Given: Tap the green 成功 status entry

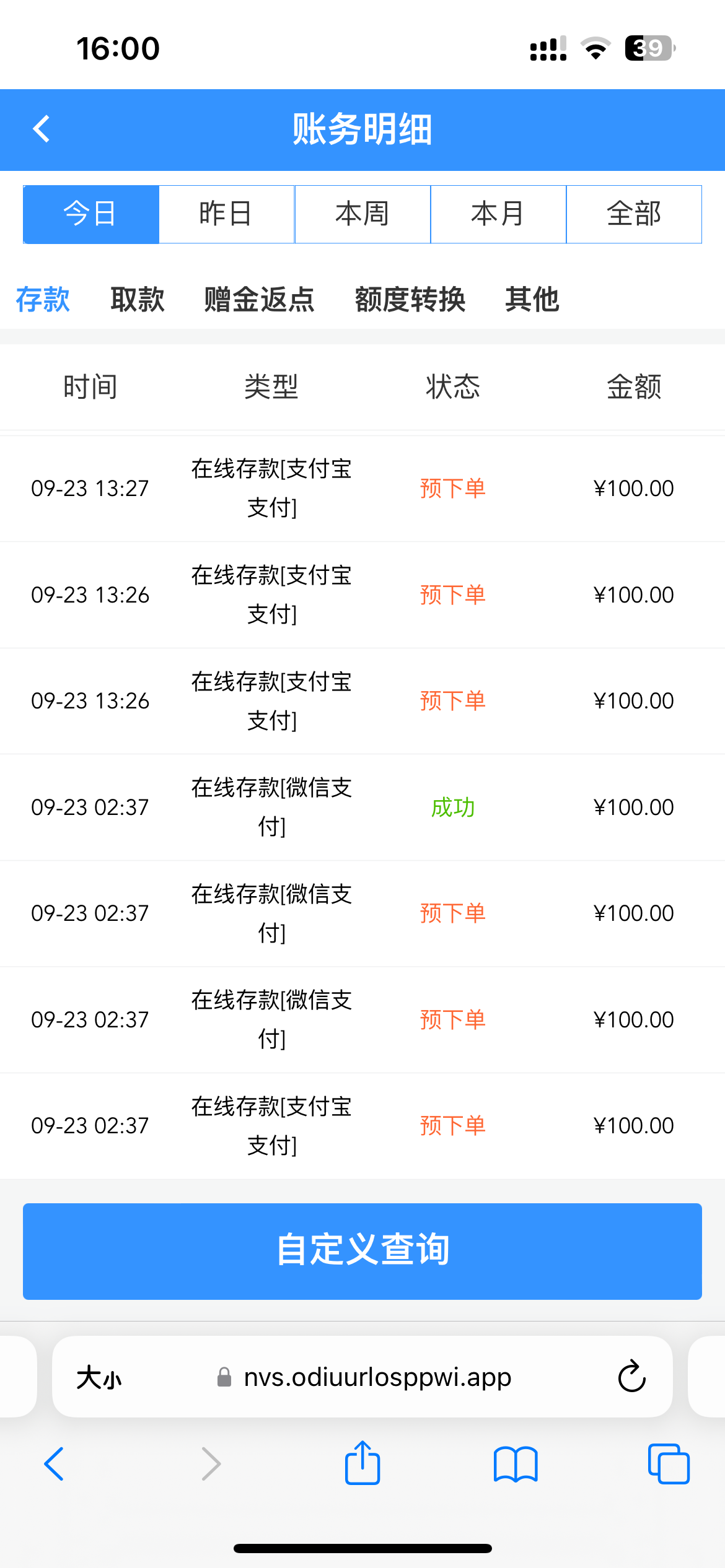Looking at the screenshot, I should pos(453,807).
